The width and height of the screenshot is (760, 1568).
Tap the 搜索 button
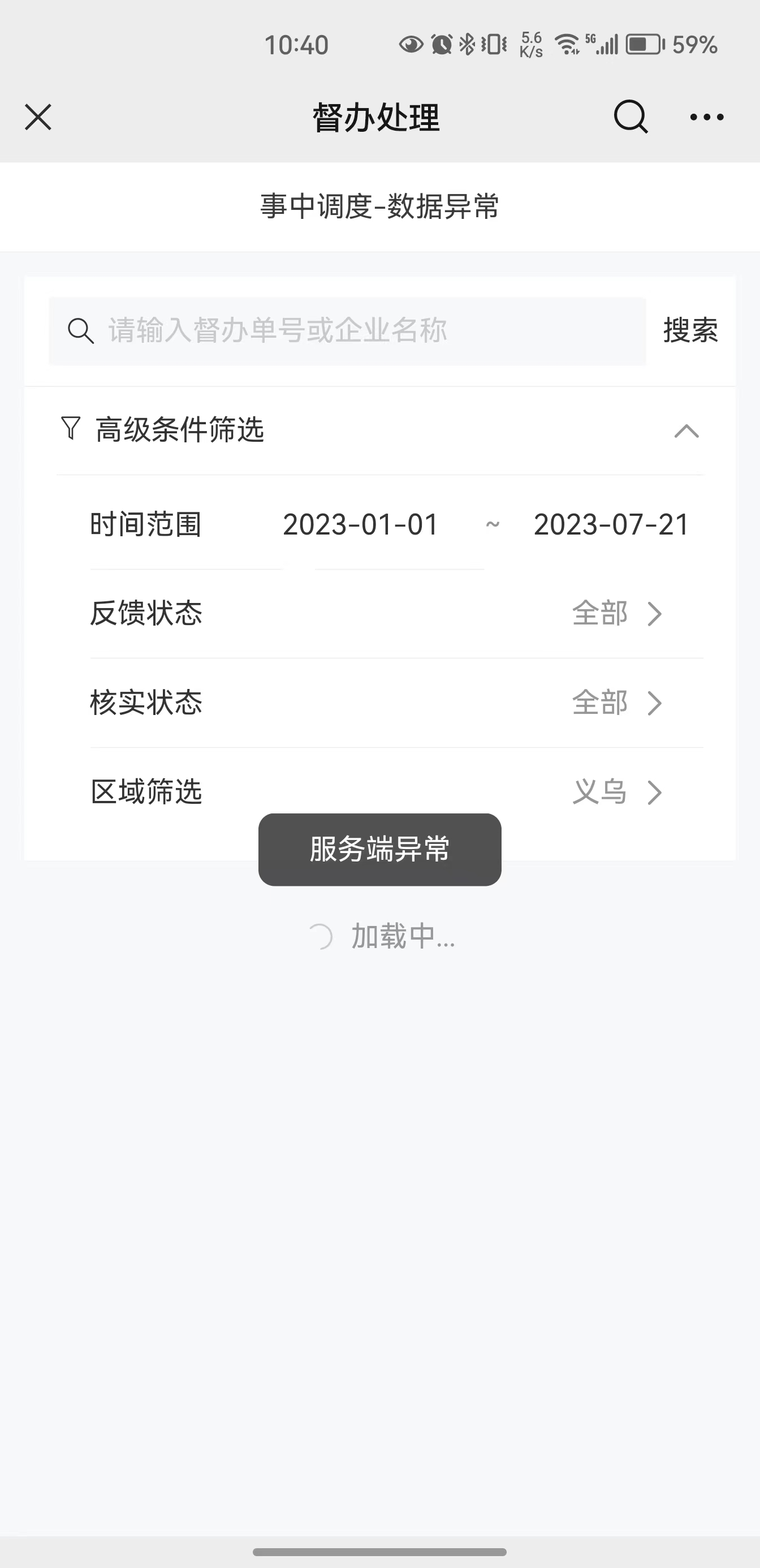point(690,330)
